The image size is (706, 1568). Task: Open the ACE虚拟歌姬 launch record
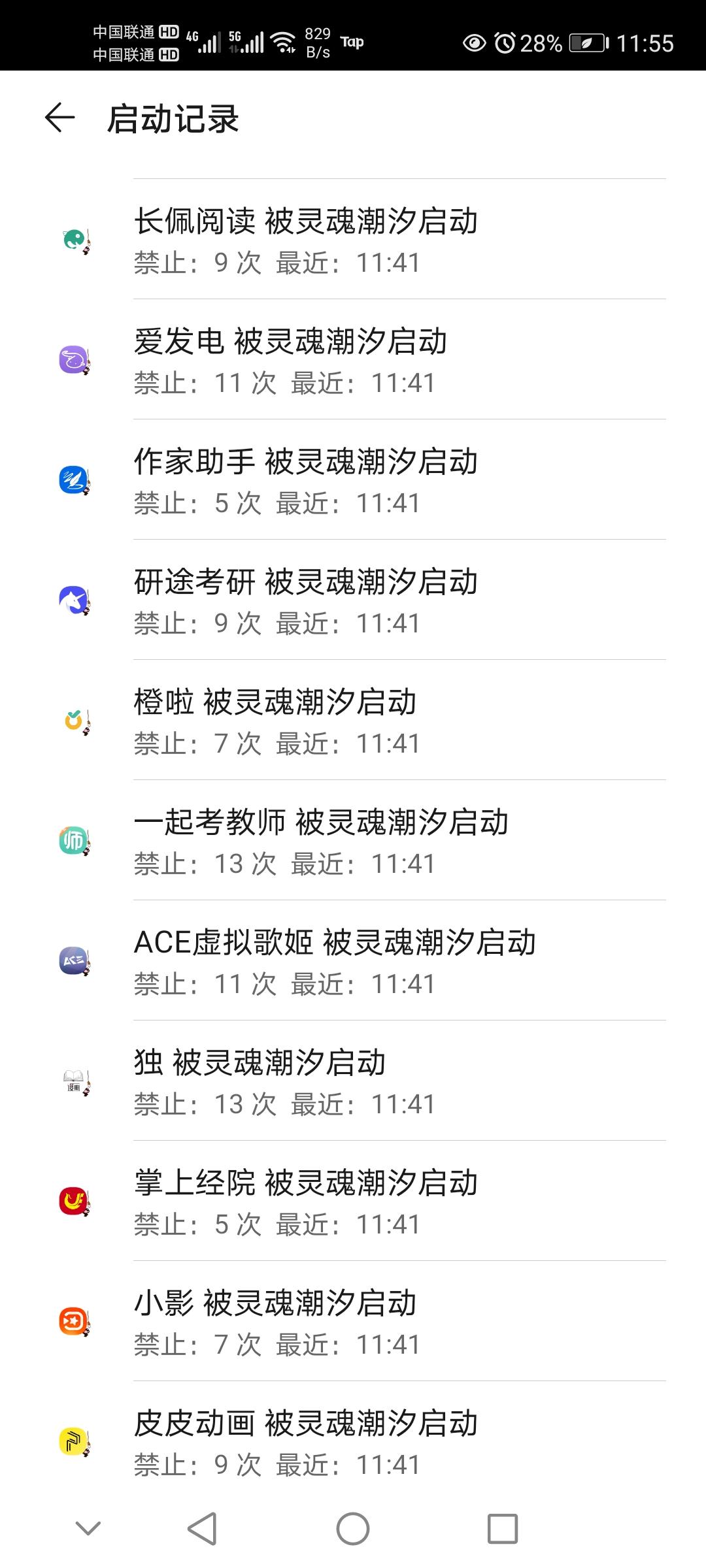coord(353,961)
